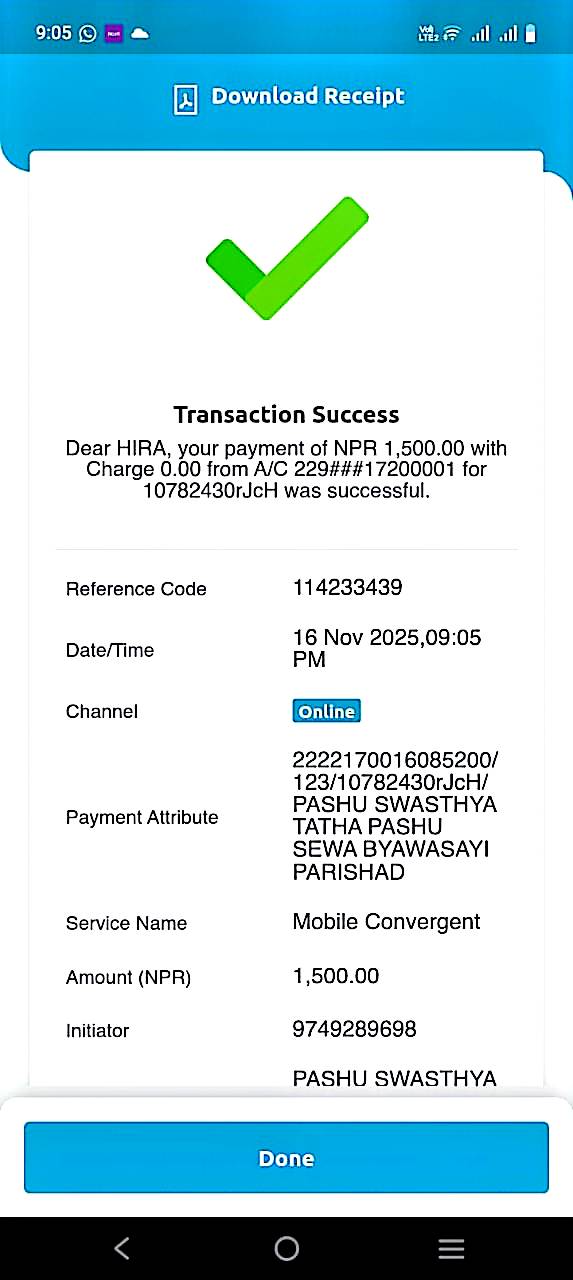Go back using system navigation
This screenshot has width=573, height=1280.
[122, 1248]
